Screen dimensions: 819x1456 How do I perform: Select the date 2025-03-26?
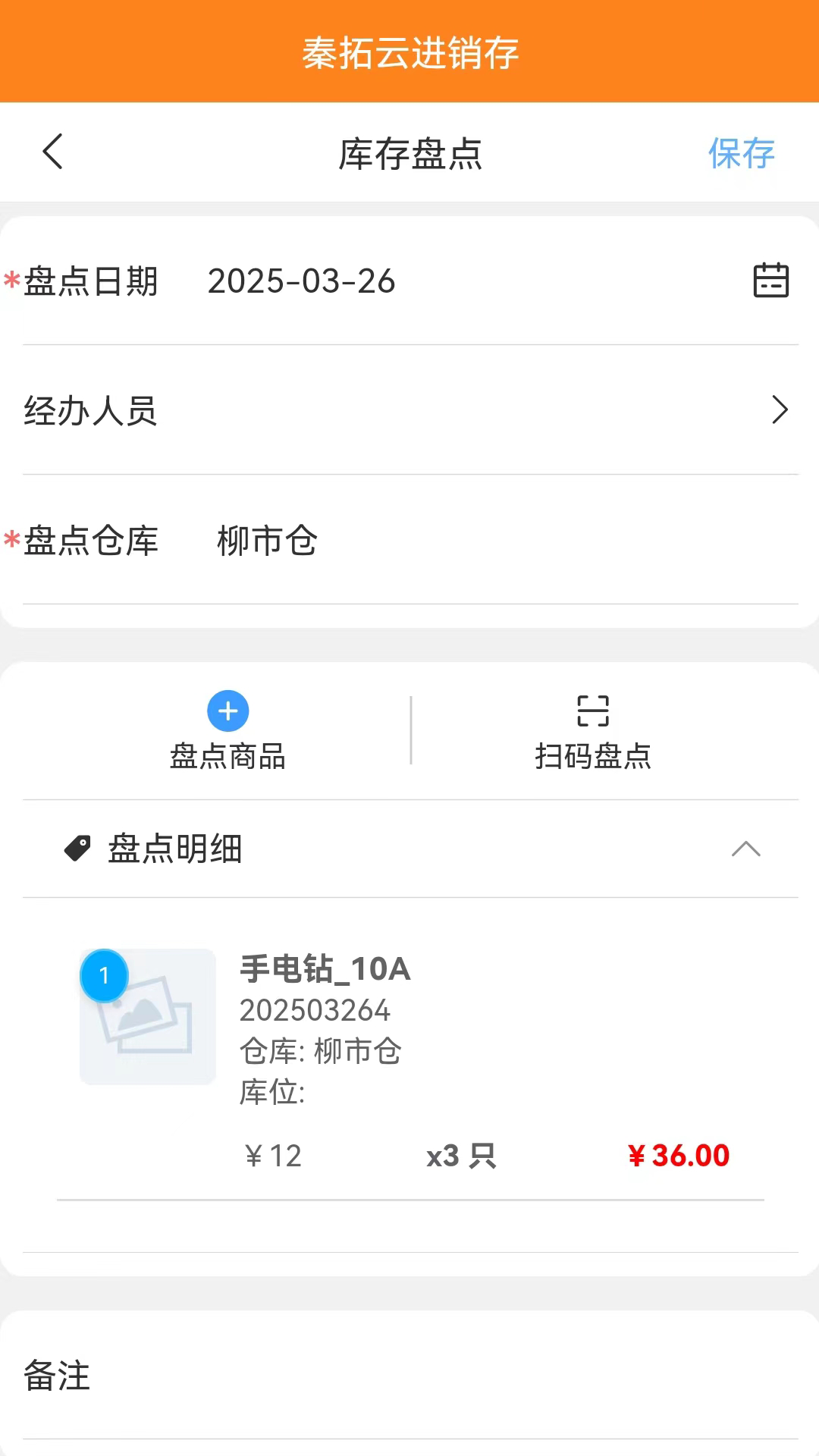click(301, 281)
